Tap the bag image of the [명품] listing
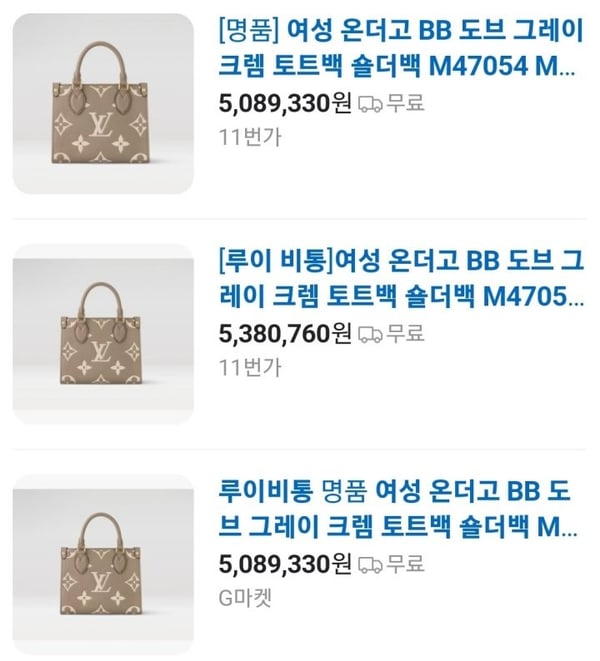 (x=103, y=104)
